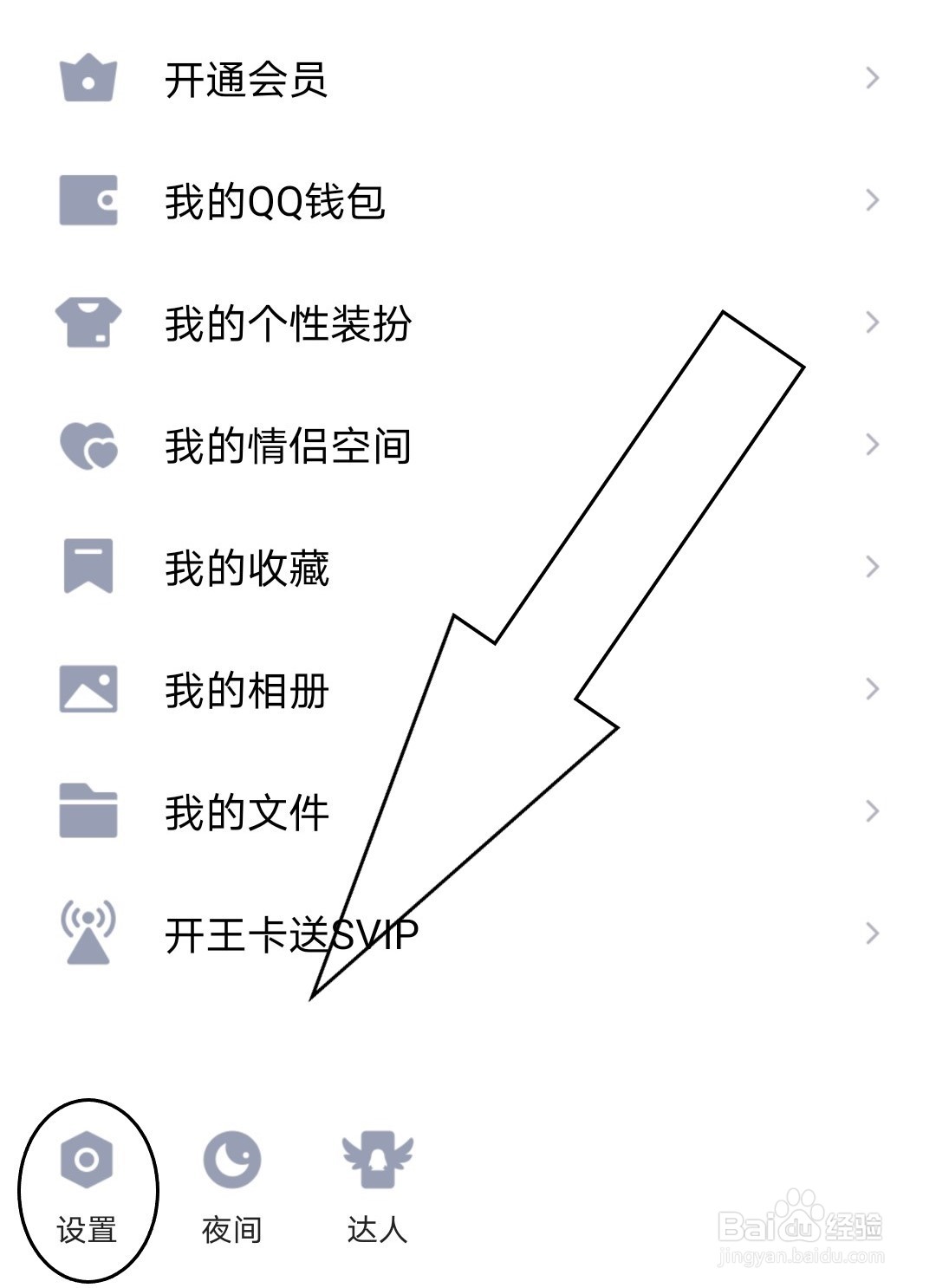
Task: Select the 我的情侣空间 menu entry
Action: click(x=289, y=446)
